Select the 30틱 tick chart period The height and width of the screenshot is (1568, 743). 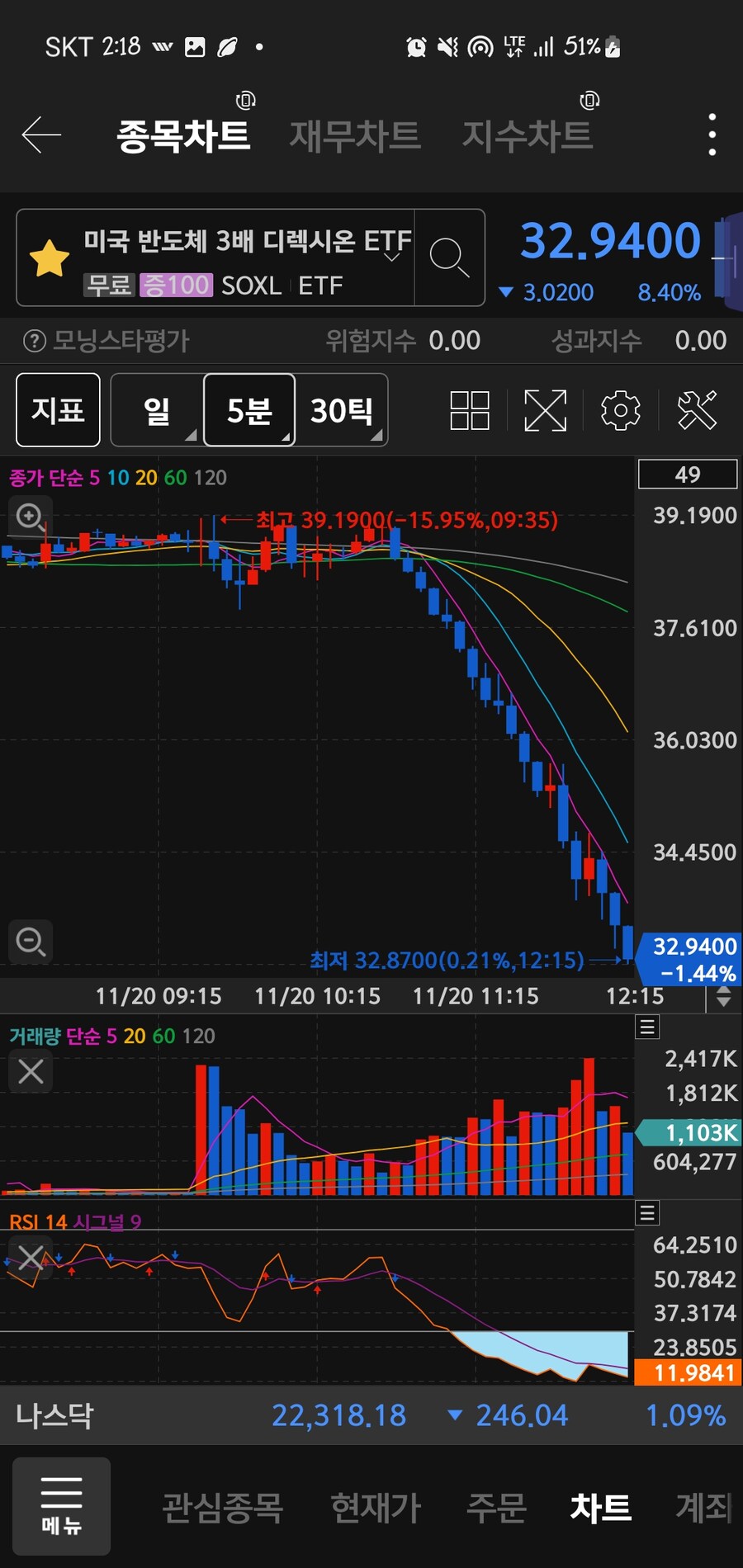click(341, 410)
